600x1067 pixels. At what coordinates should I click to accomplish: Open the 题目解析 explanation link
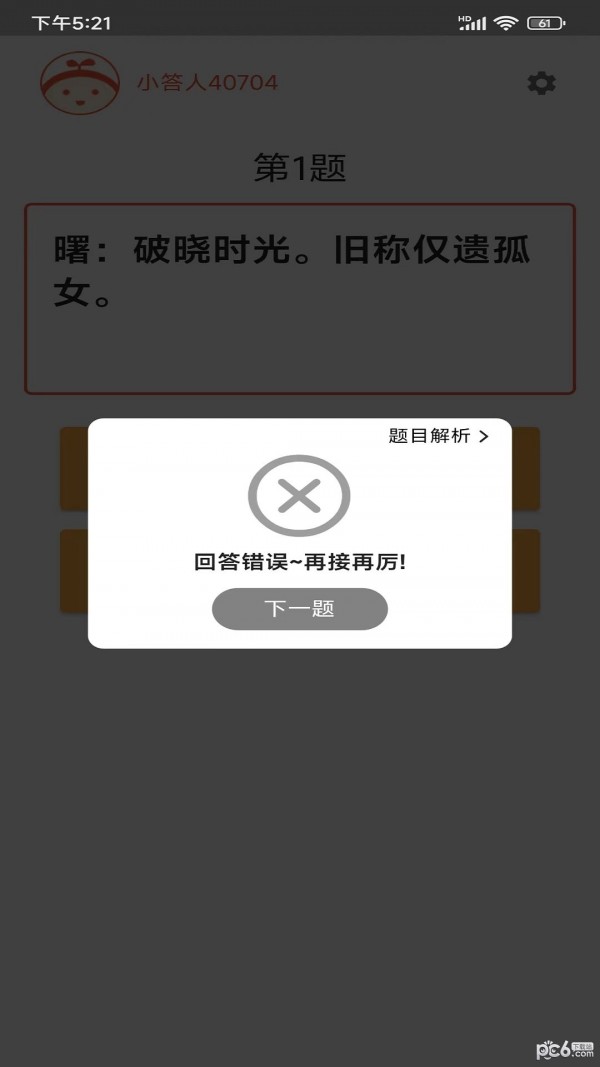point(438,436)
